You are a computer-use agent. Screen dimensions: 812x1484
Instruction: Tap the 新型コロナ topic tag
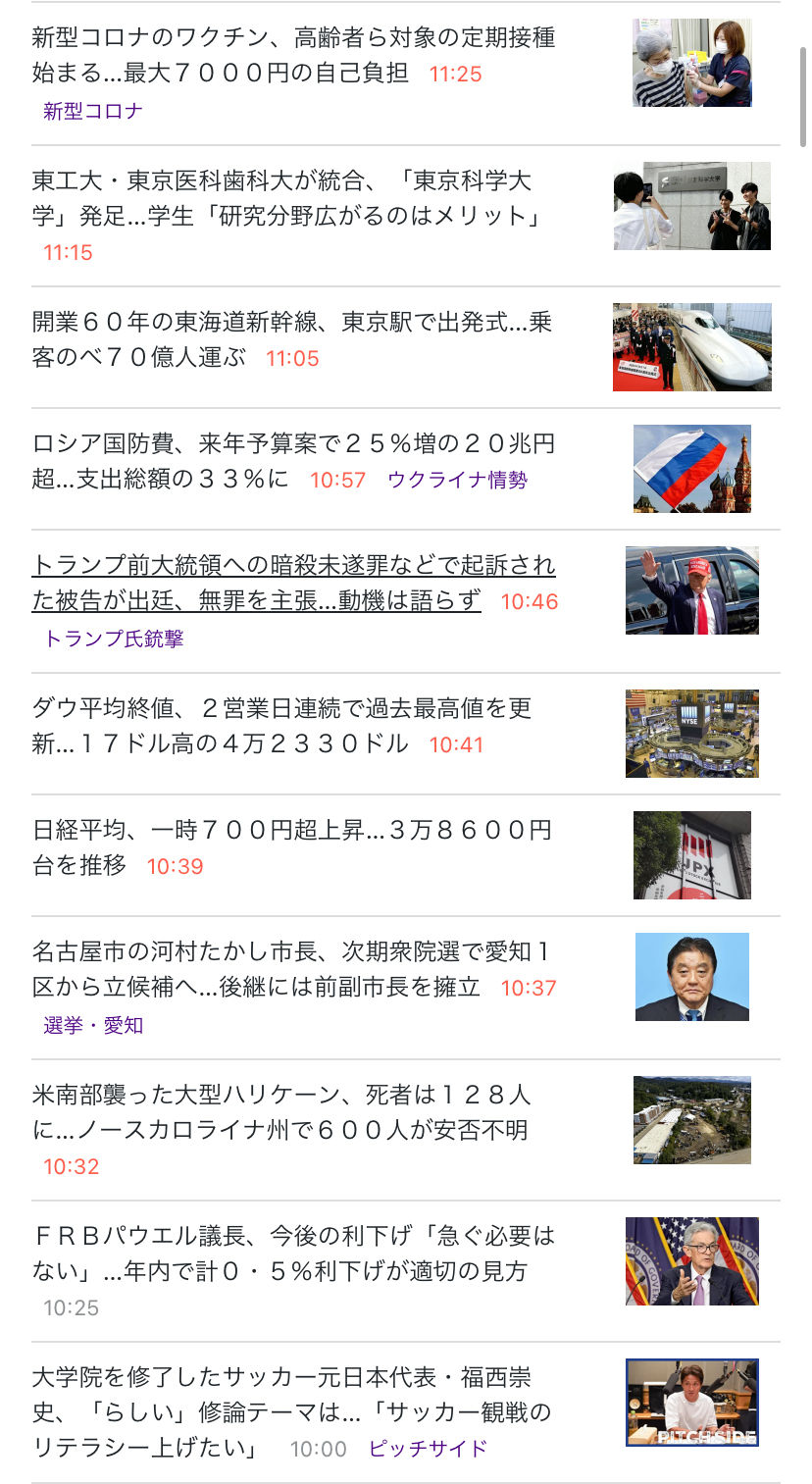click(93, 111)
